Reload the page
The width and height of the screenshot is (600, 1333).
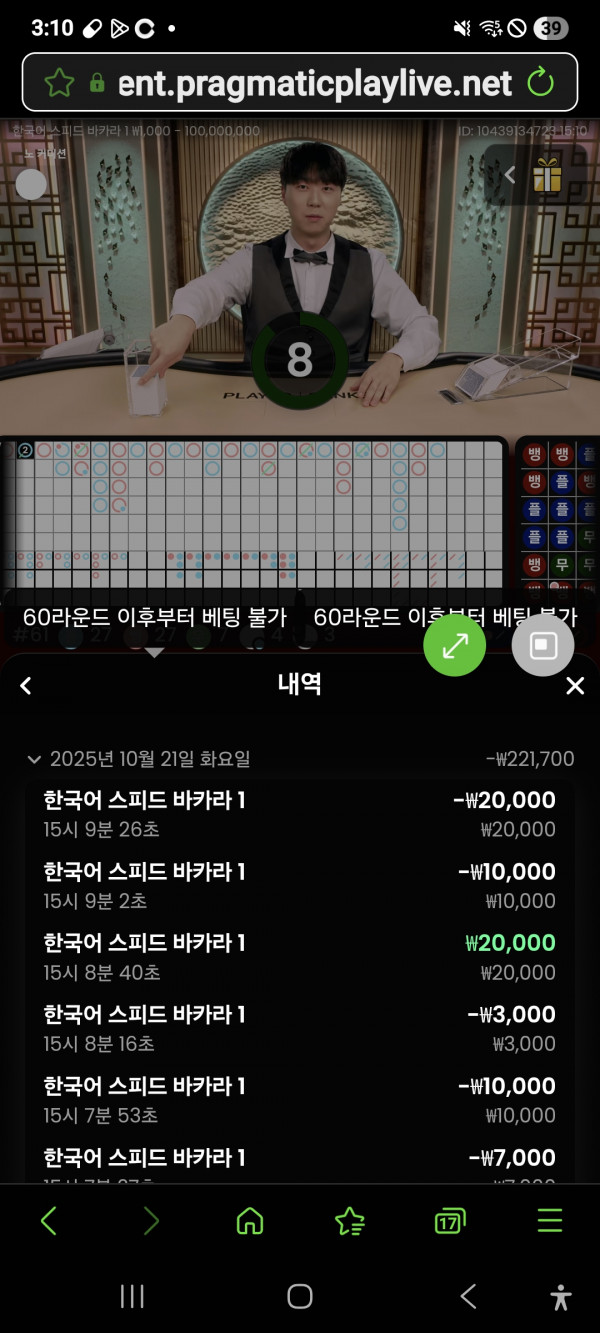540,82
